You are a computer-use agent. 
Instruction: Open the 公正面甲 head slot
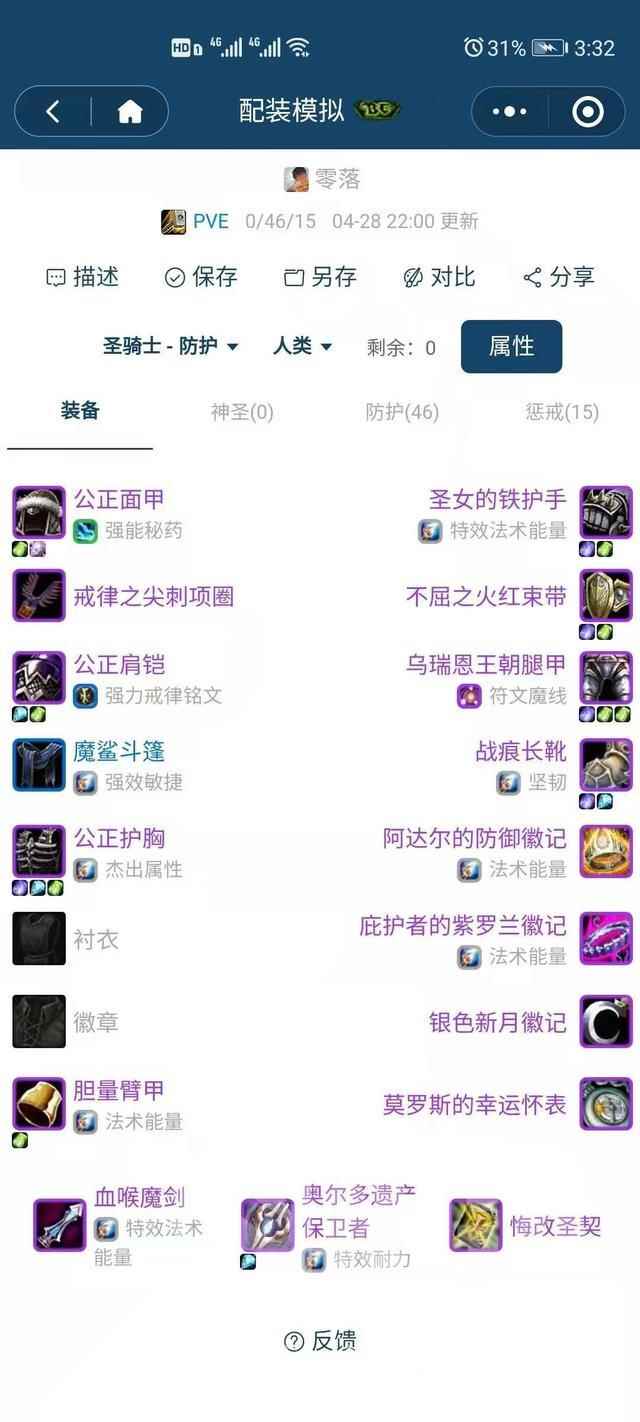pos(118,499)
